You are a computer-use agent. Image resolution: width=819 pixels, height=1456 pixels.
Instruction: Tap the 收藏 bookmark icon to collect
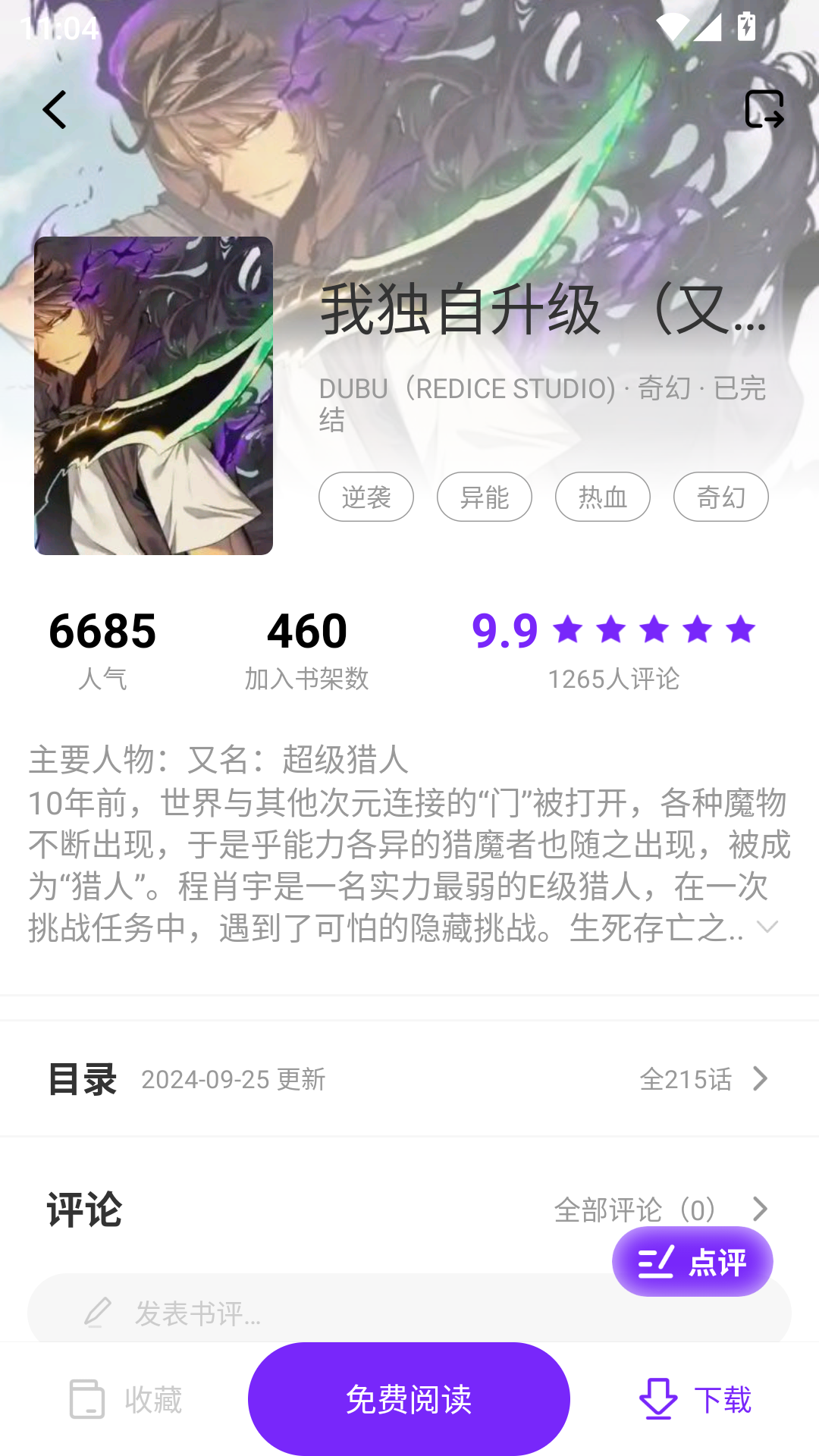86,1399
